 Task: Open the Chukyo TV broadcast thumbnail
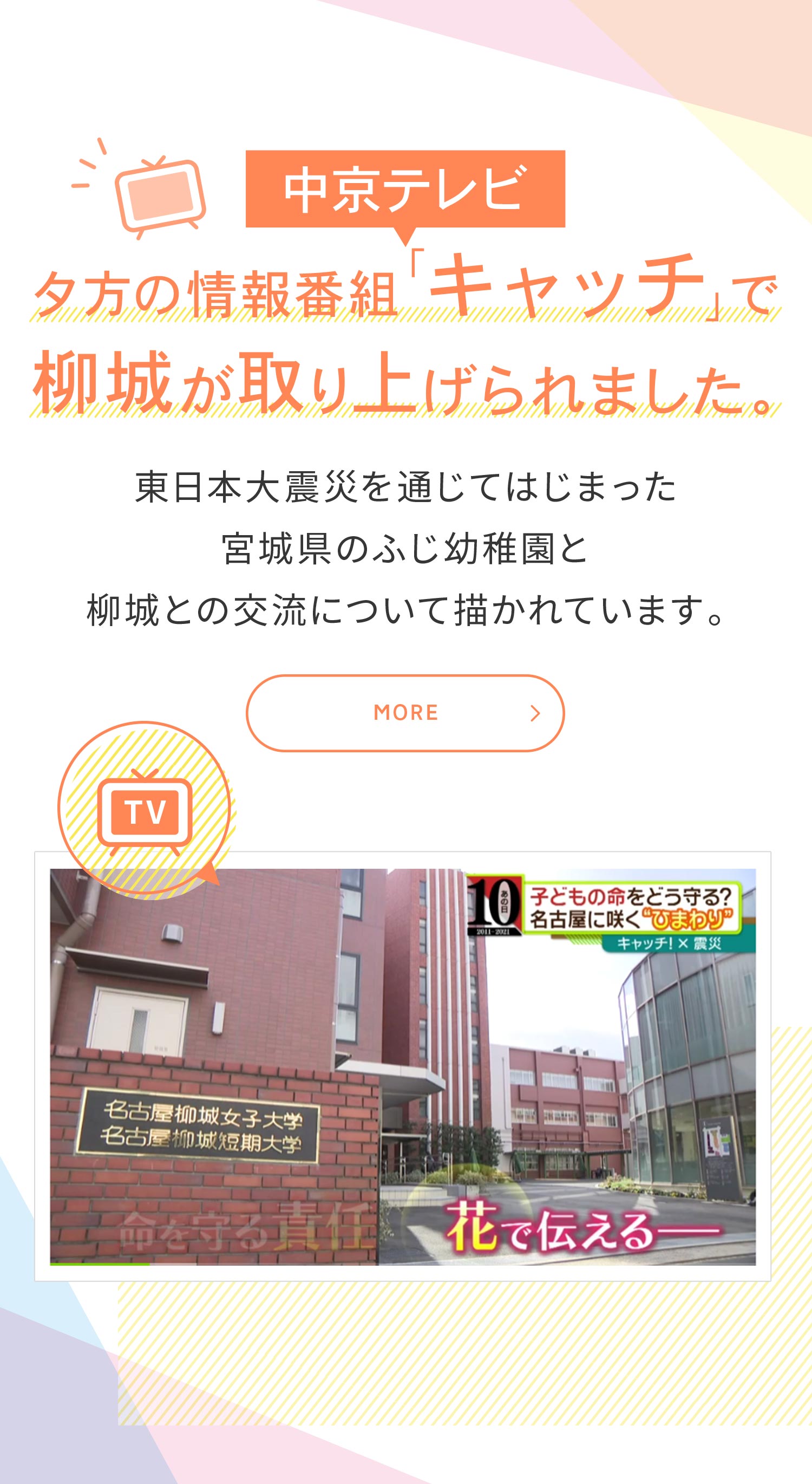[x=403, y=1066]
